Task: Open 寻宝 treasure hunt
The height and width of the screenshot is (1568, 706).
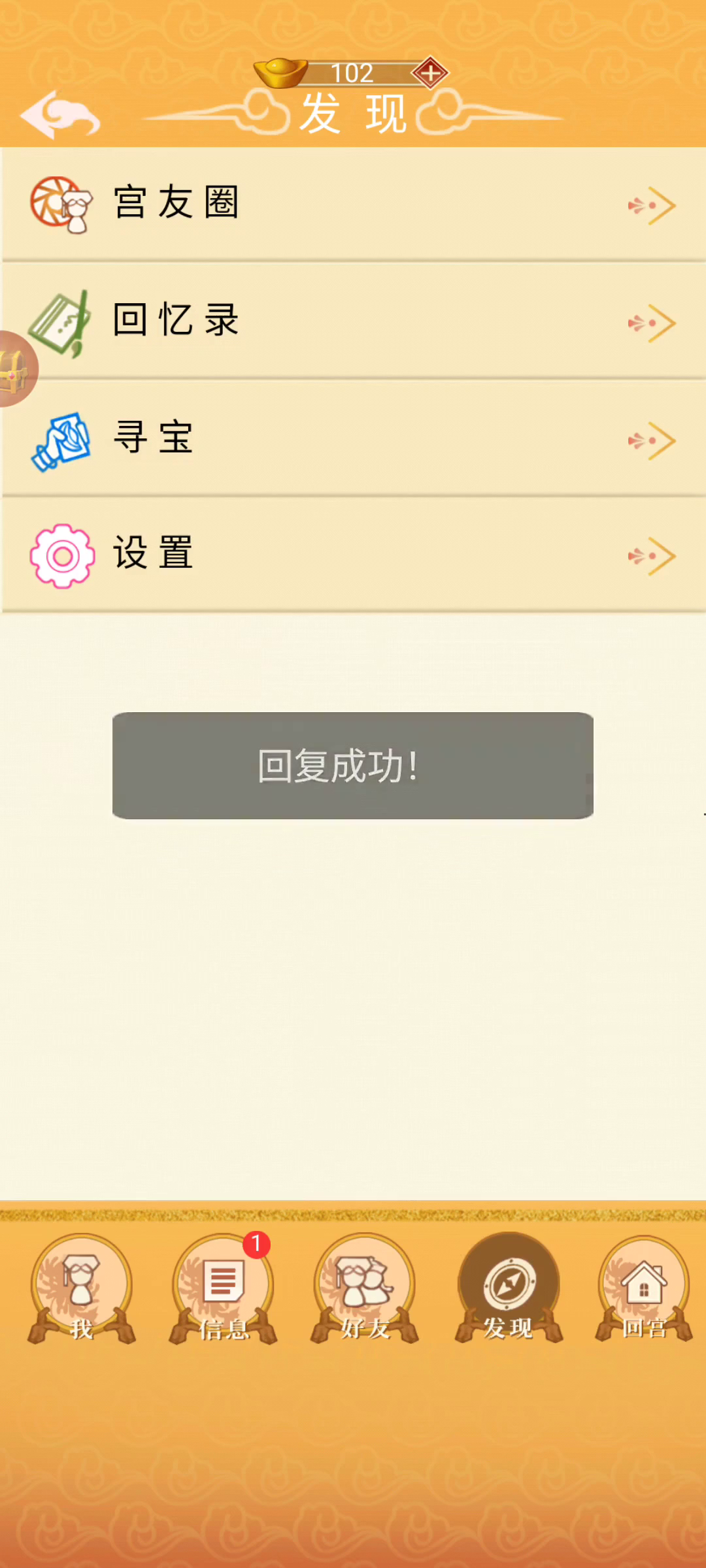Action: coord(353,439)
